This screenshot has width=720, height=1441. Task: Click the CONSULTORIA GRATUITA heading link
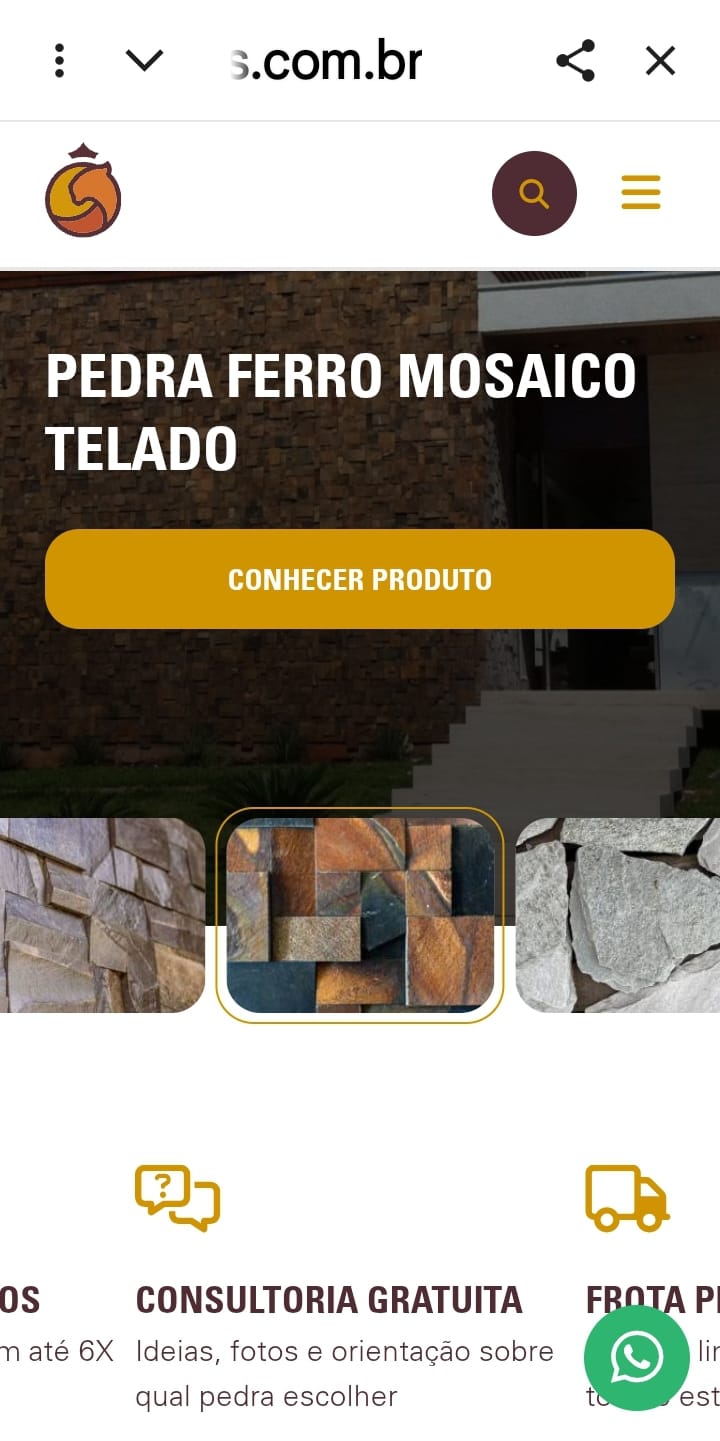[x=330, y=1300]
